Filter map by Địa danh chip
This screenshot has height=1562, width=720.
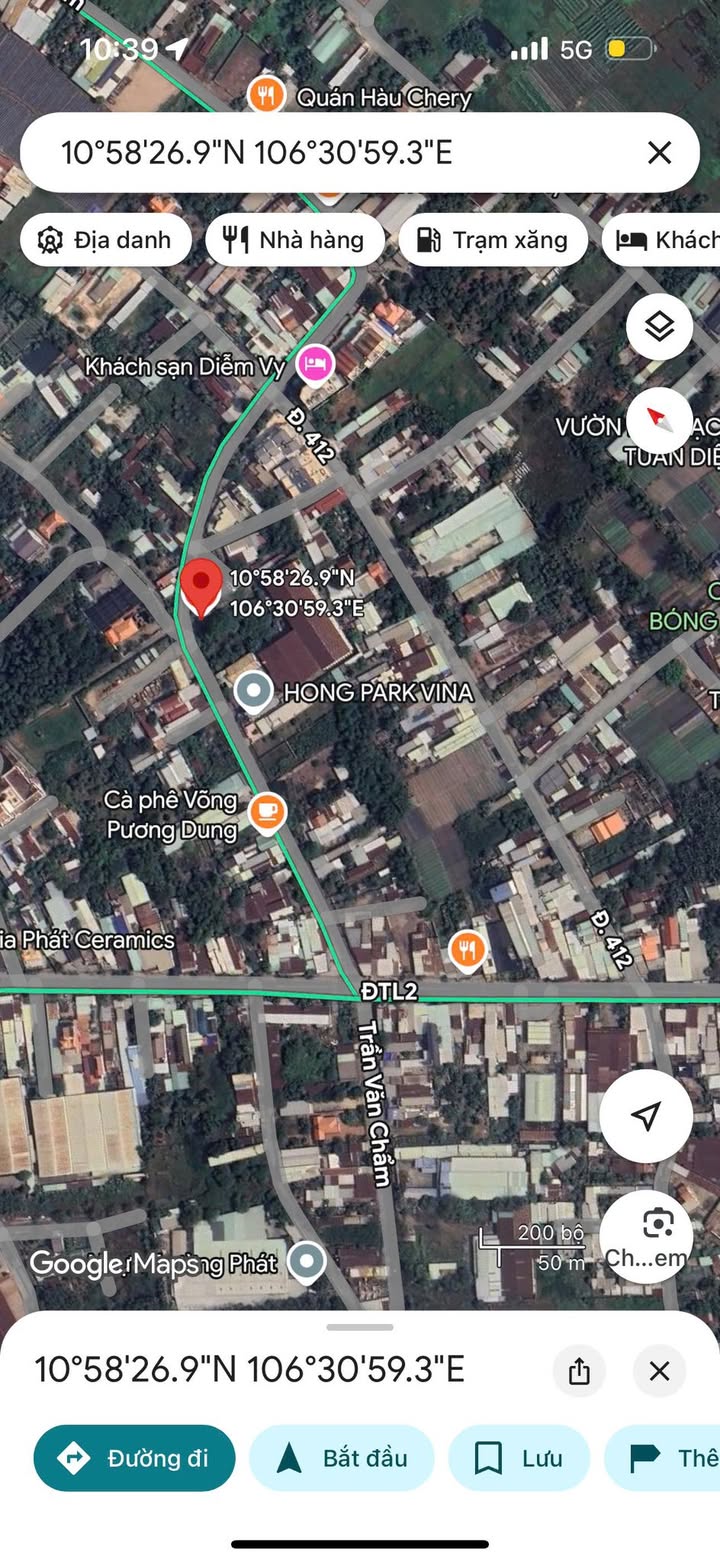[106, 240]
